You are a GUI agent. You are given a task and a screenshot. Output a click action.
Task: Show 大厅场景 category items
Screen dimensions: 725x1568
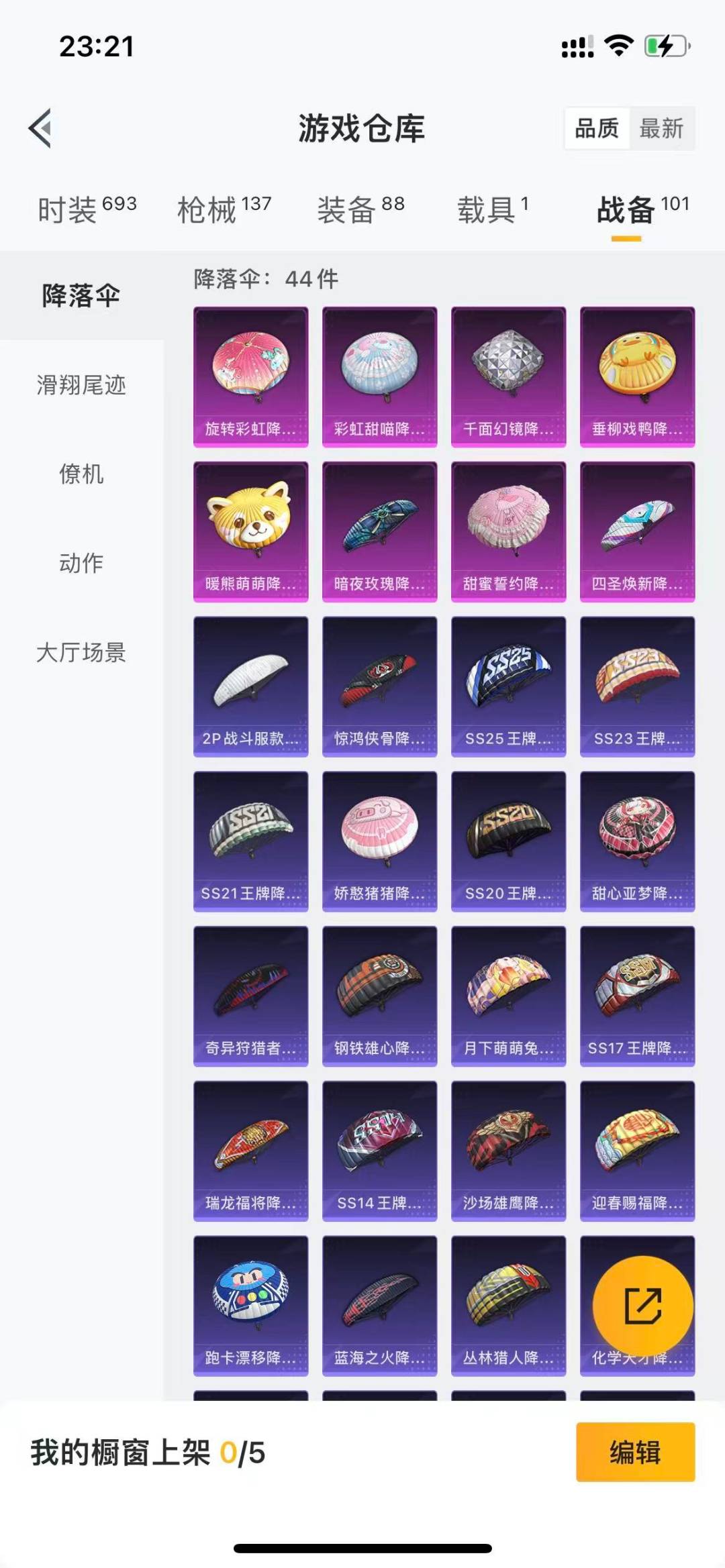coord(81,652)
